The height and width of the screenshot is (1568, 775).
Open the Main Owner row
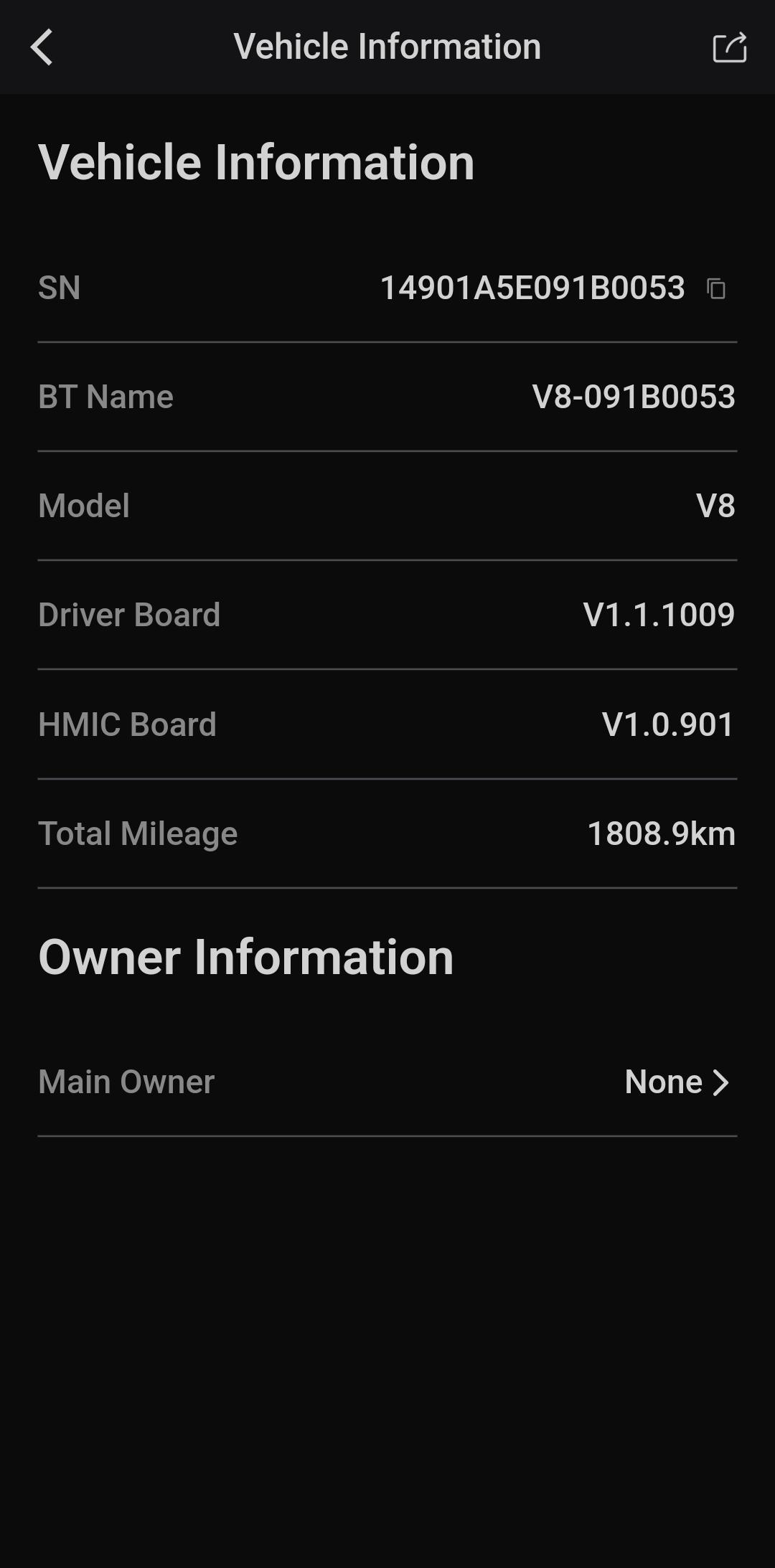pos(387,1082)
